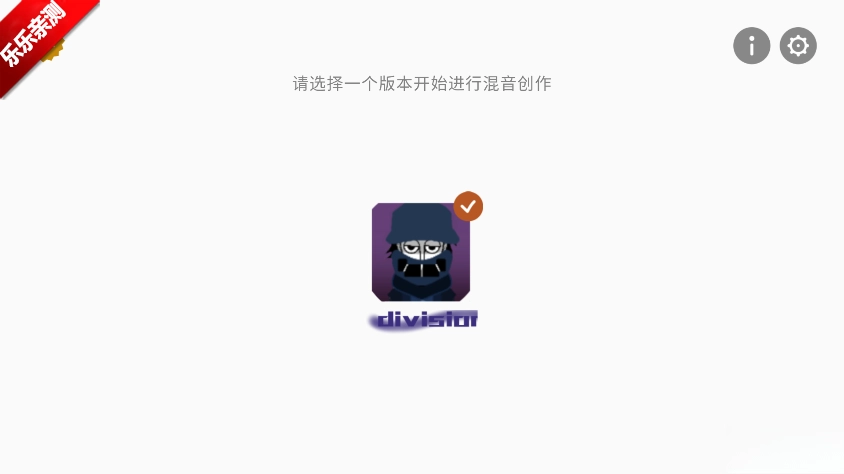Select the Division version tile
Image resolution: width=844 pixels, height=474 pixels.
[421, 252]
